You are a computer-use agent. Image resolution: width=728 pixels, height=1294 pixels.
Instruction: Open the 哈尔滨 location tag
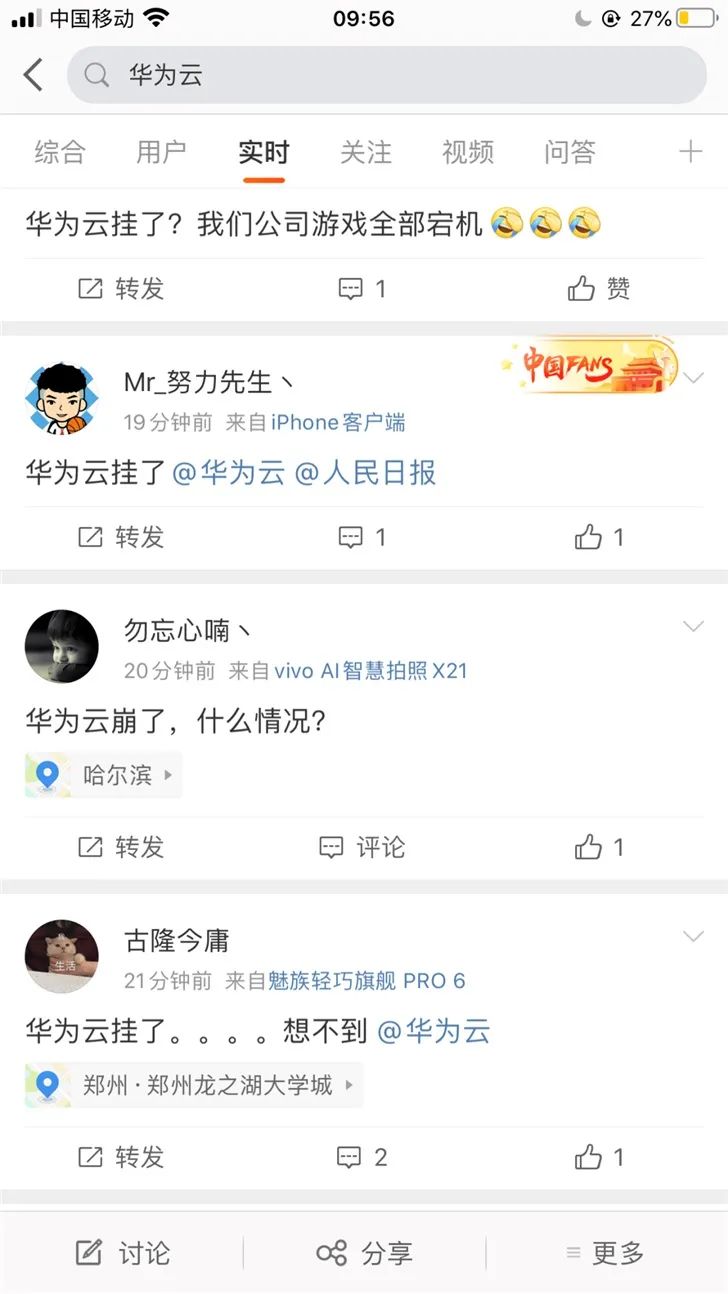[104, 775]
